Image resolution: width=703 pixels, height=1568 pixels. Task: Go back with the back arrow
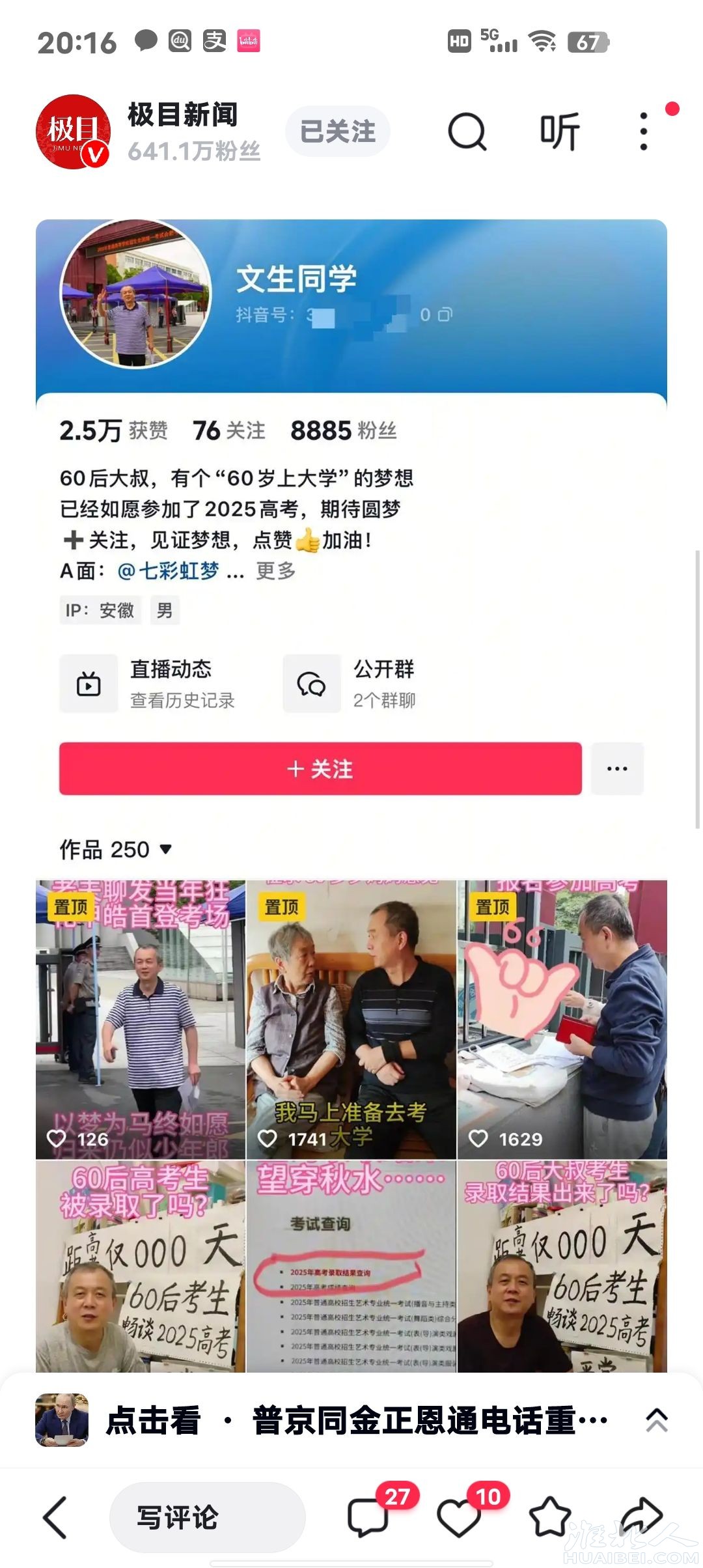[x=56, y=1517]
